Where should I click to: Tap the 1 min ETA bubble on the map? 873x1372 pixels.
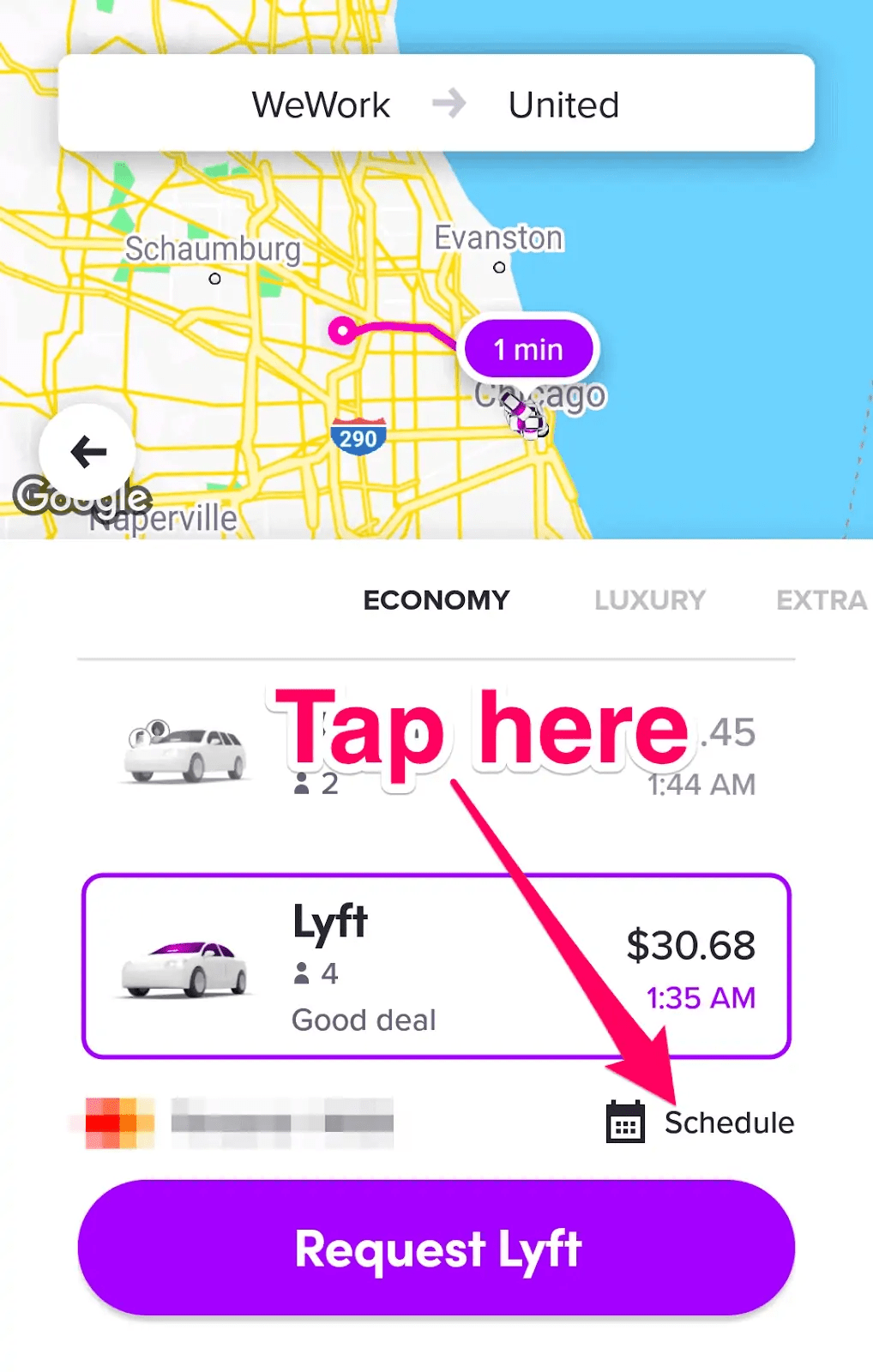[x=527, y=348]
